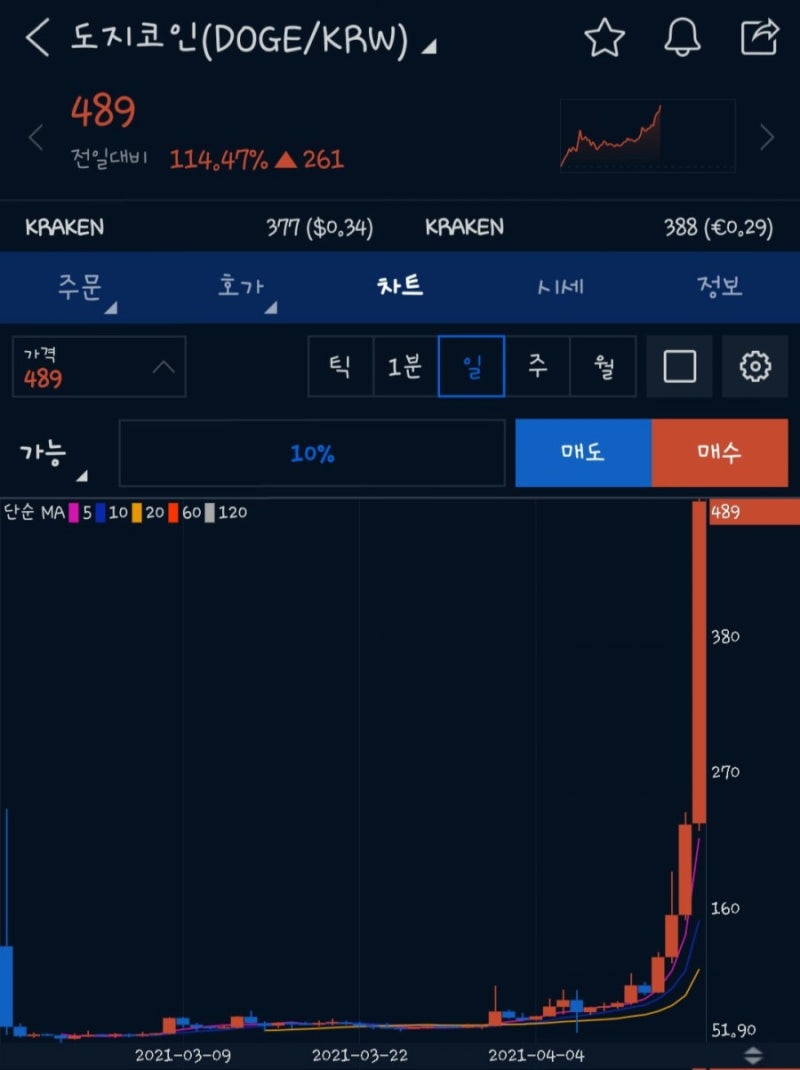Click the 10% order amount field

313,452
